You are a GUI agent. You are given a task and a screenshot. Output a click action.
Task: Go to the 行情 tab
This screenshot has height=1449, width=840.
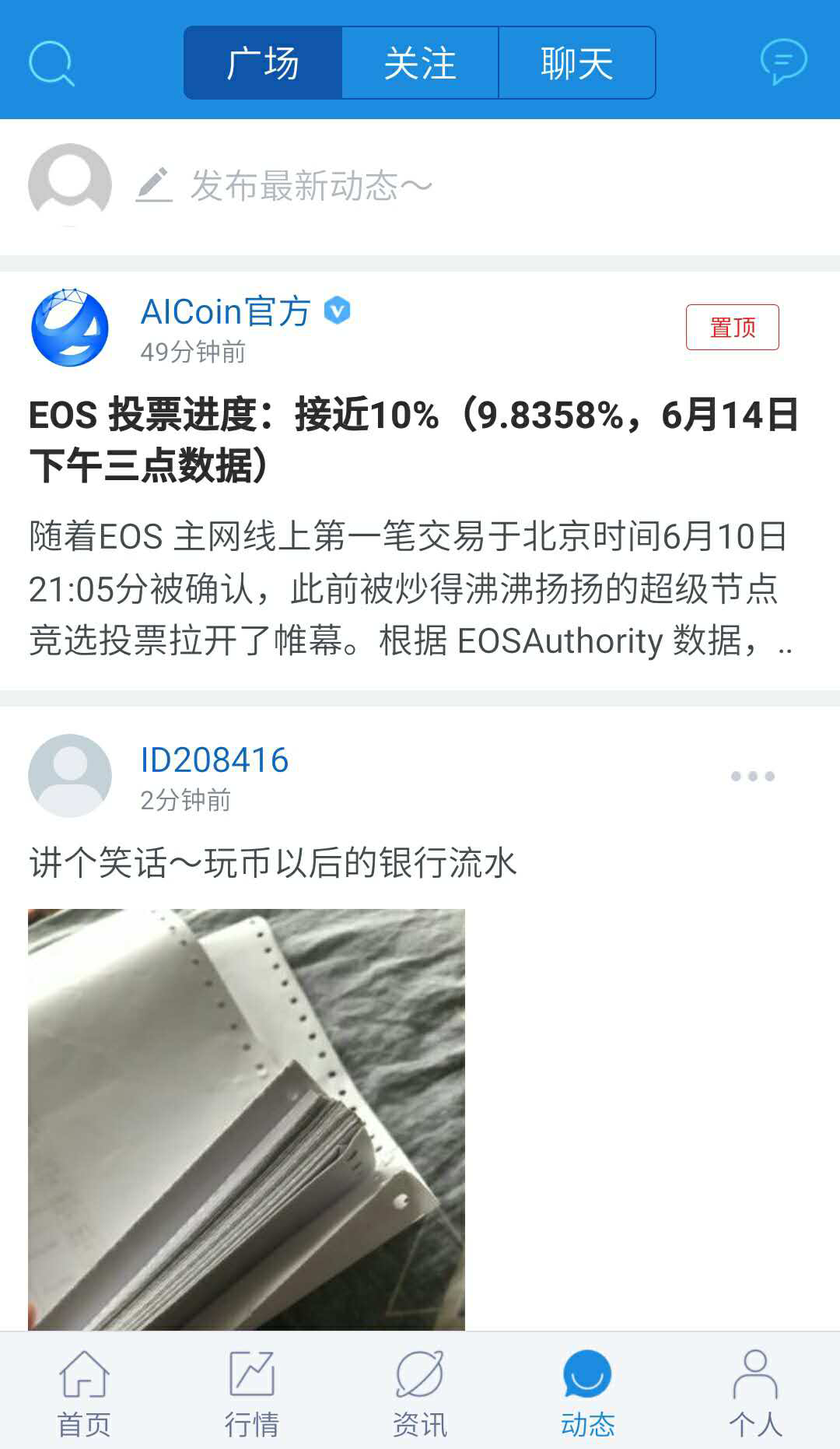click(252, 1393)
